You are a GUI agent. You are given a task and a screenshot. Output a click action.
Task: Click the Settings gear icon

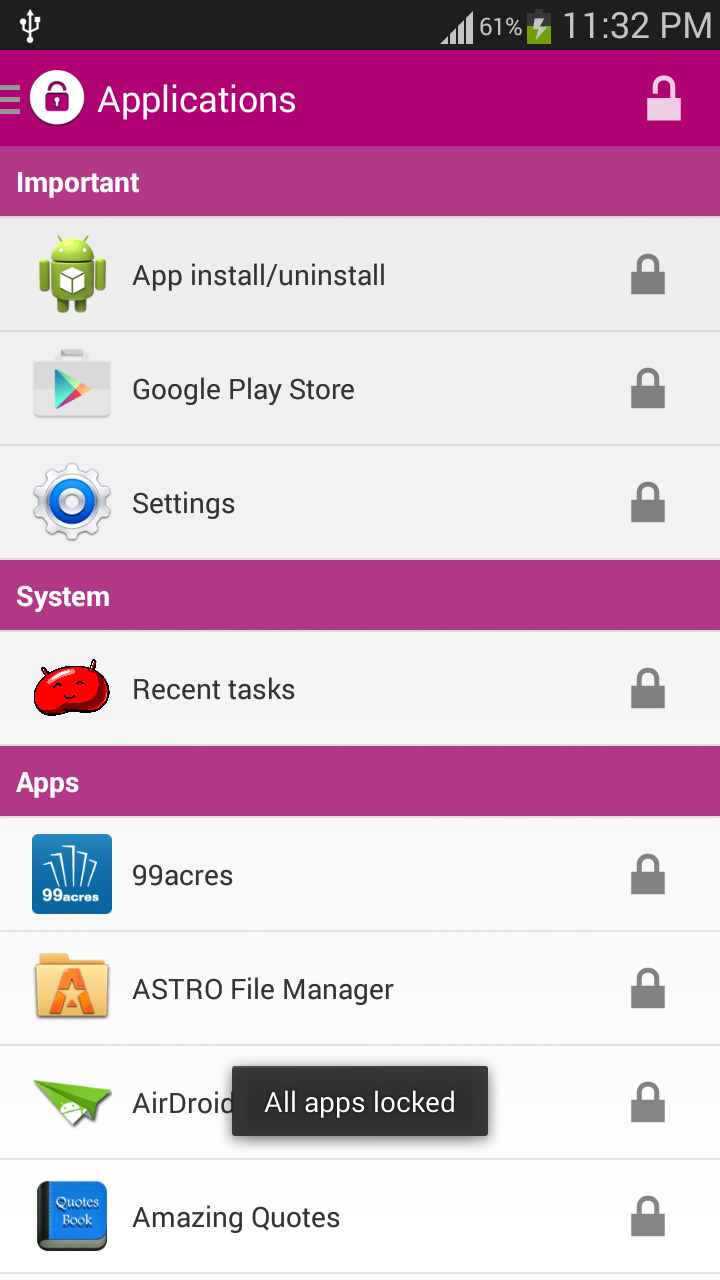click(71, 502)
